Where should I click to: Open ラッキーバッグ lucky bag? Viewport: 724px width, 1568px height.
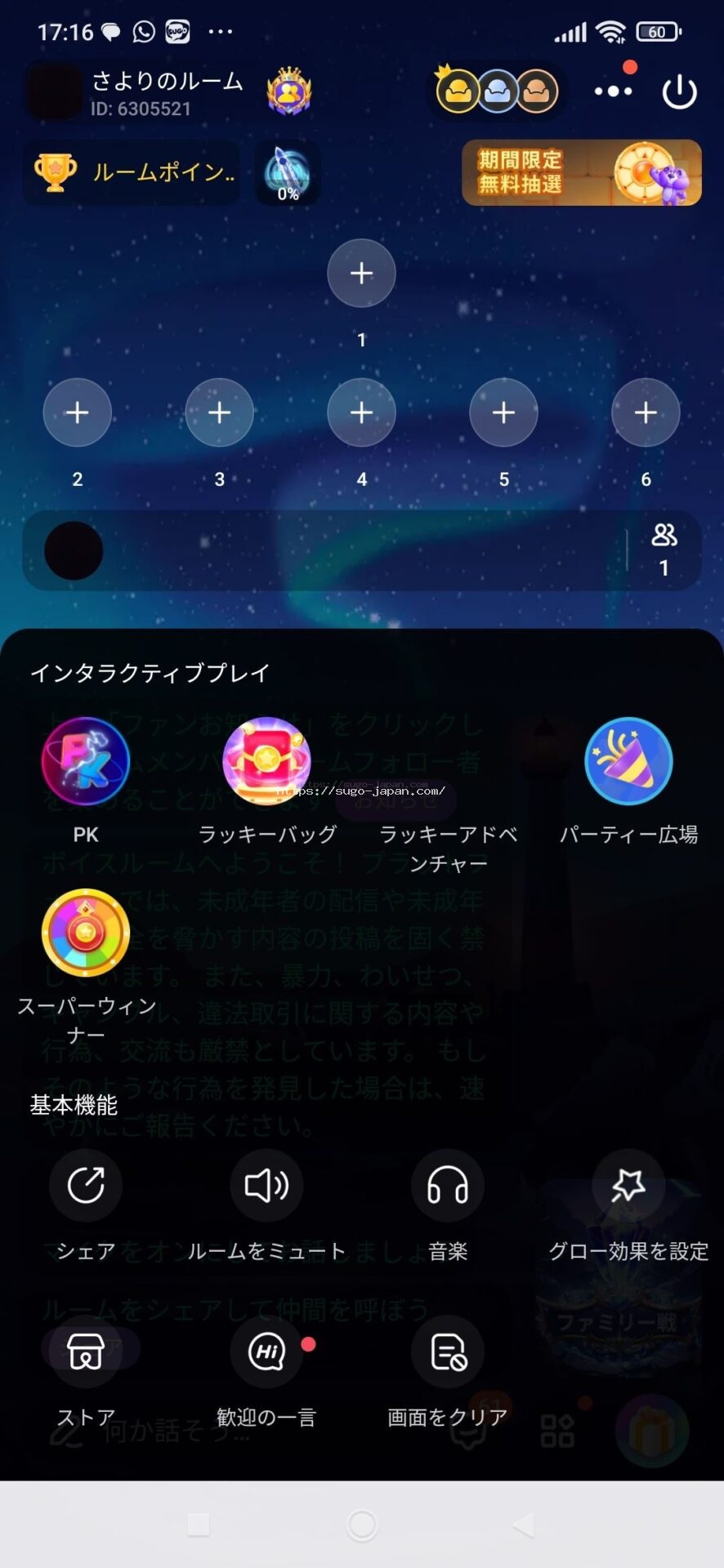(x=266, y=762)
